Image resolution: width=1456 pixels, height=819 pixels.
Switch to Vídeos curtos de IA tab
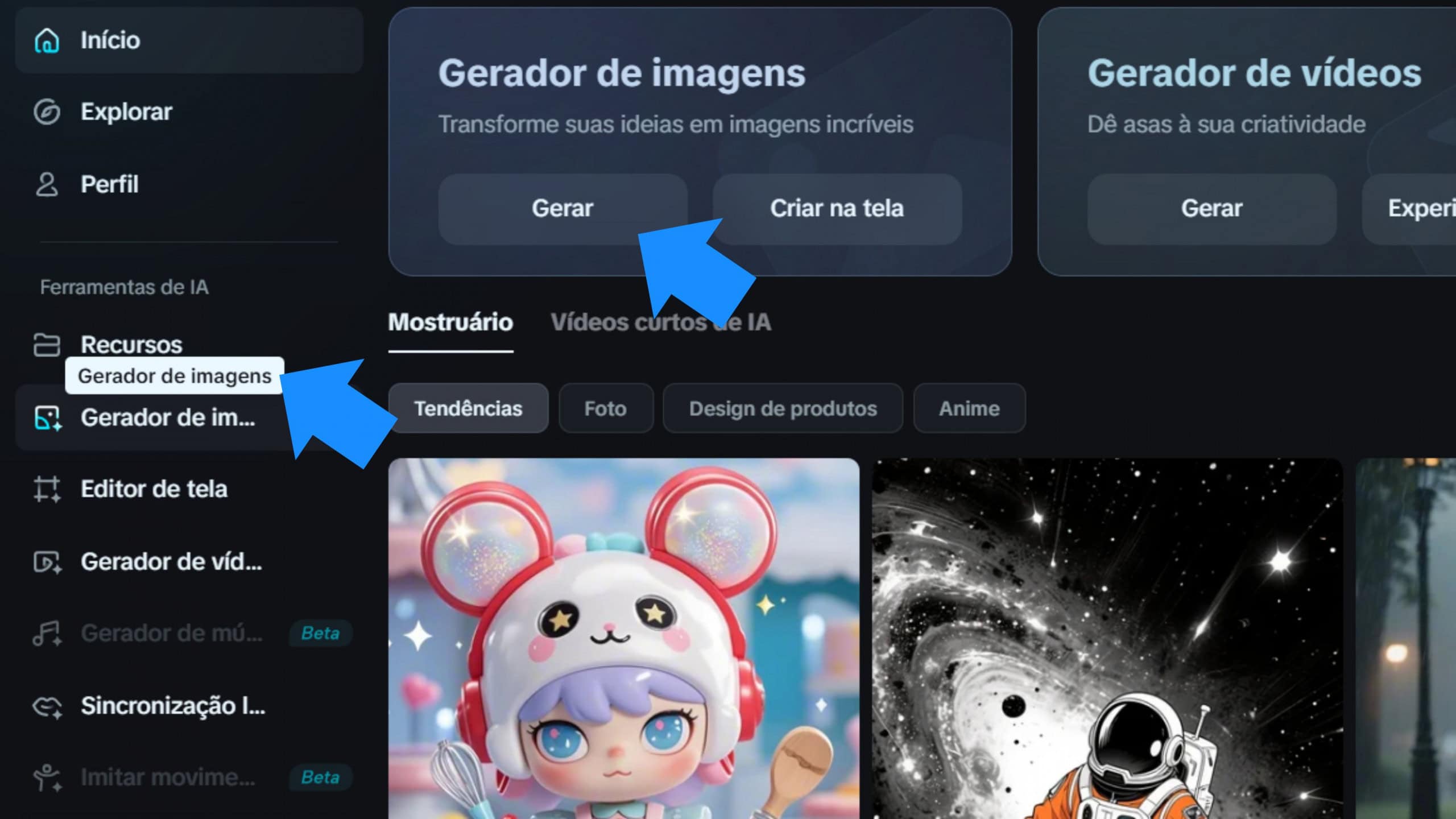pyautogui.click(x=660, y=322)
